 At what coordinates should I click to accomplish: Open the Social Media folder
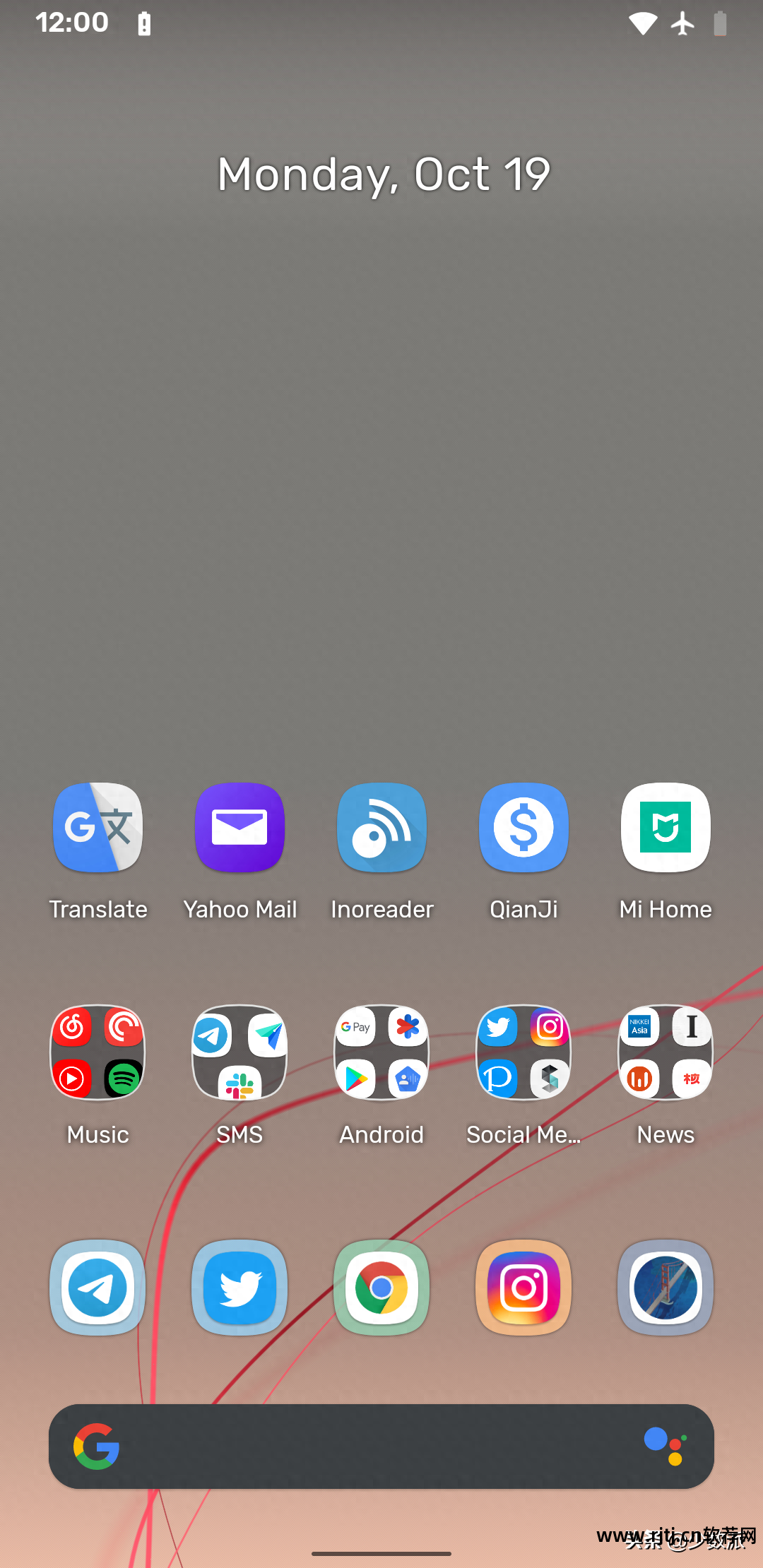524,1052
